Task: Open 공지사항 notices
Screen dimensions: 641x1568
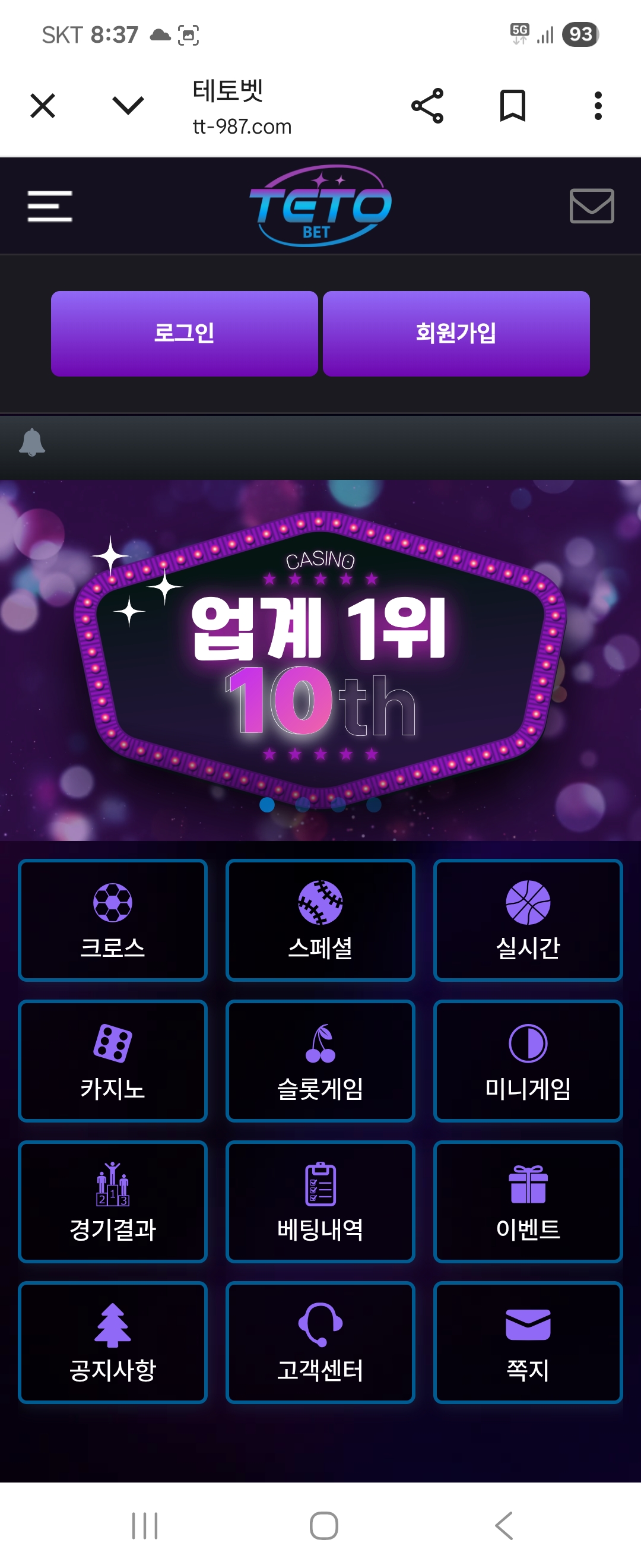Action: pyautogui.click(x=113, y=1342)
